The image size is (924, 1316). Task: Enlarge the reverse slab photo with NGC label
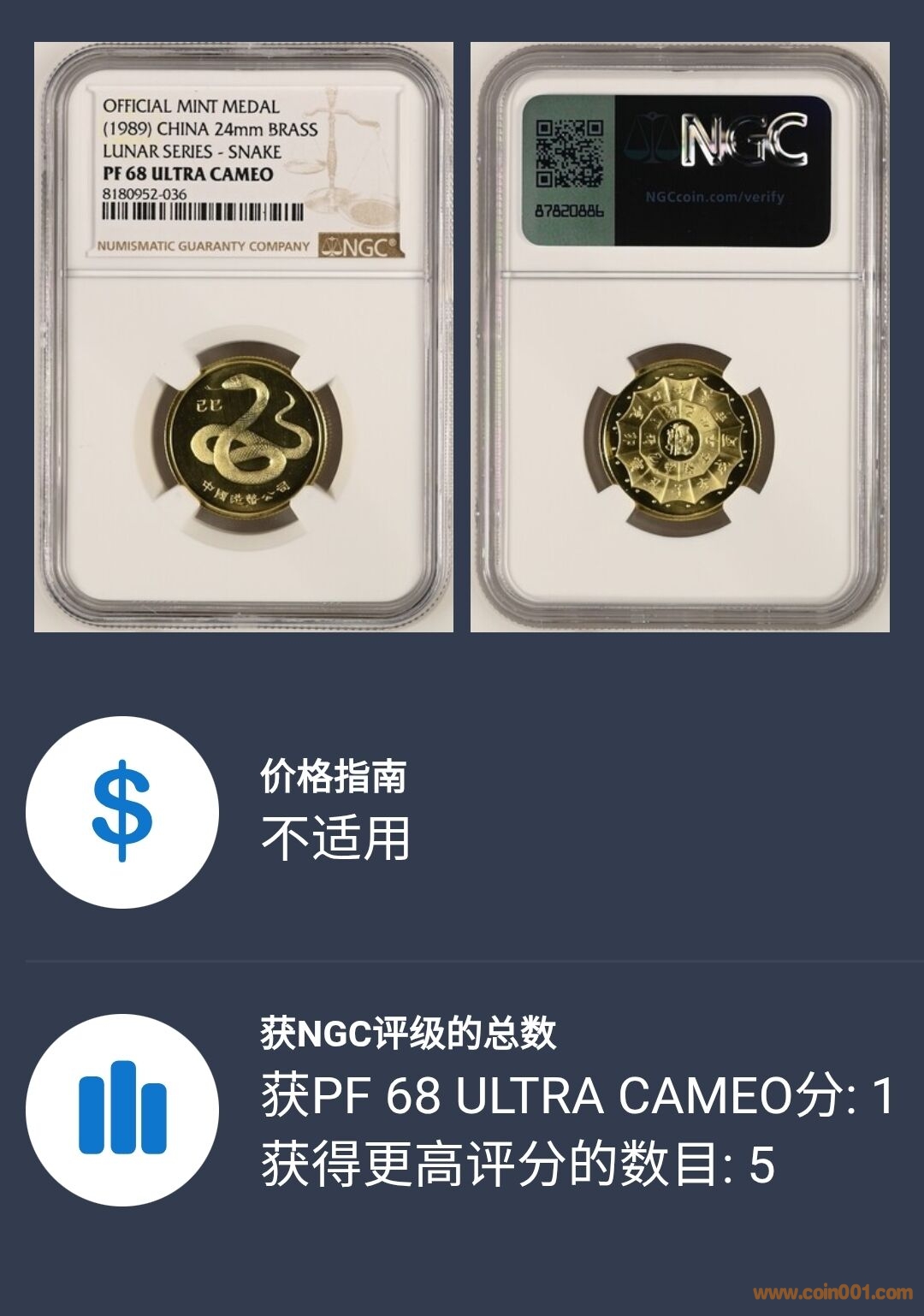click(x=680, y=337)
